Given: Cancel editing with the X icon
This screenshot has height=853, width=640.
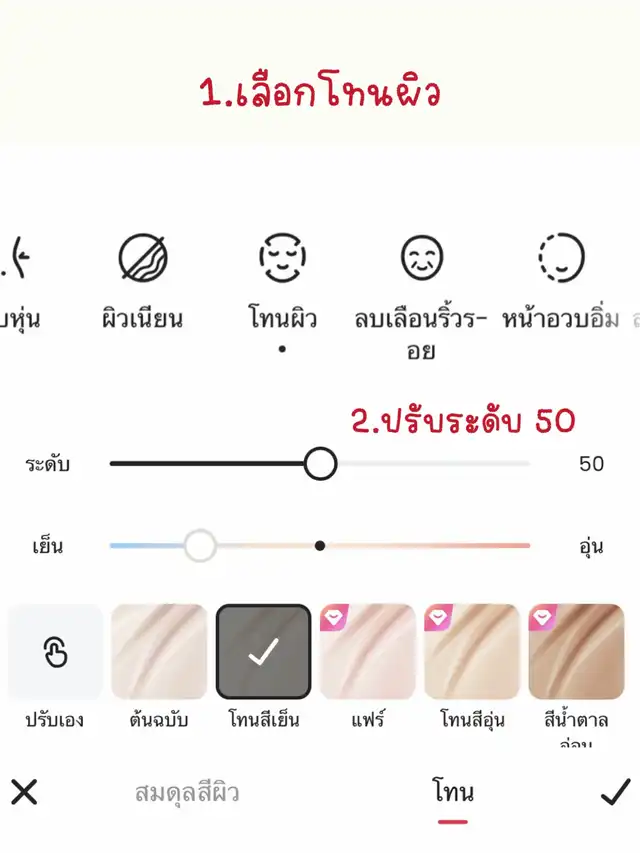Looking at the screenshot, I should pos(25,793).
